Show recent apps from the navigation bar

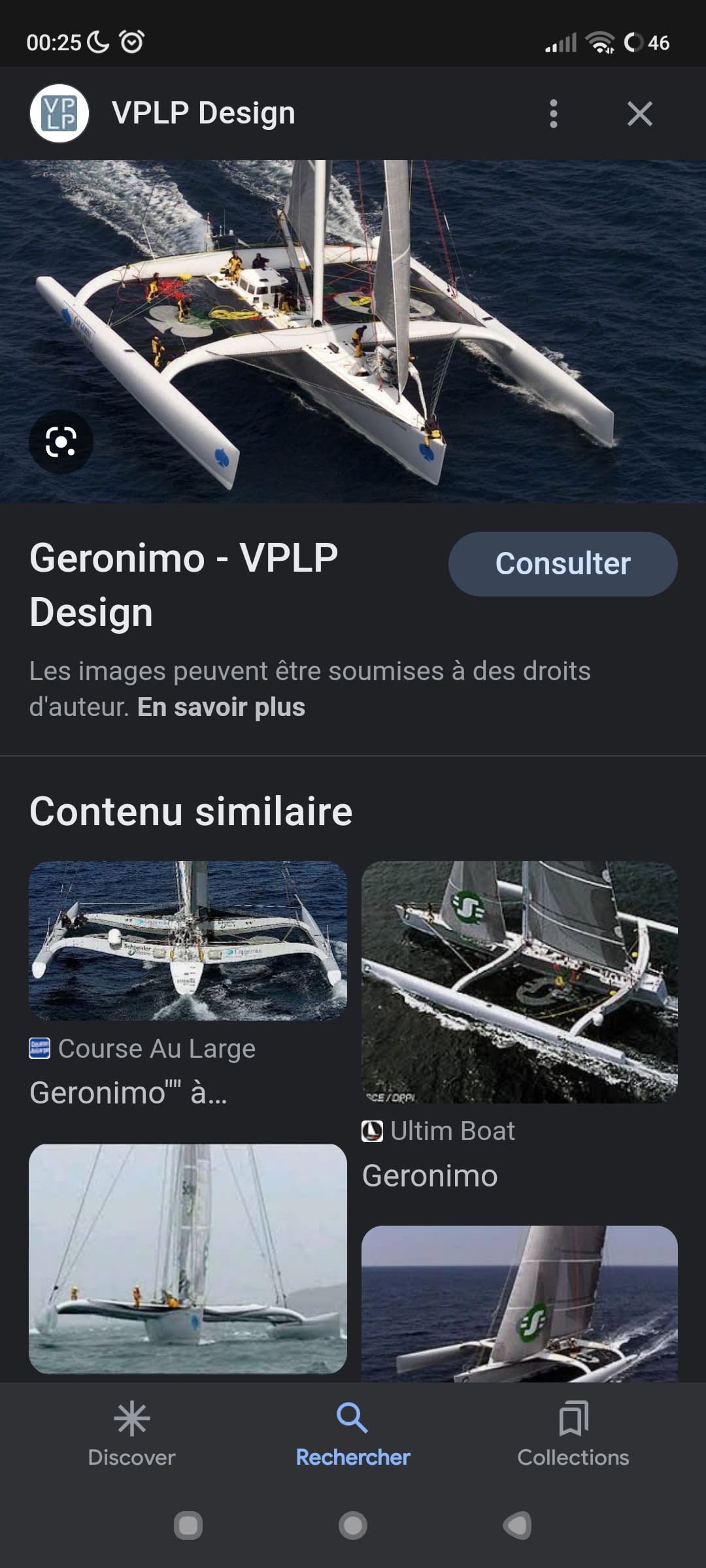tap(188, 1526)
